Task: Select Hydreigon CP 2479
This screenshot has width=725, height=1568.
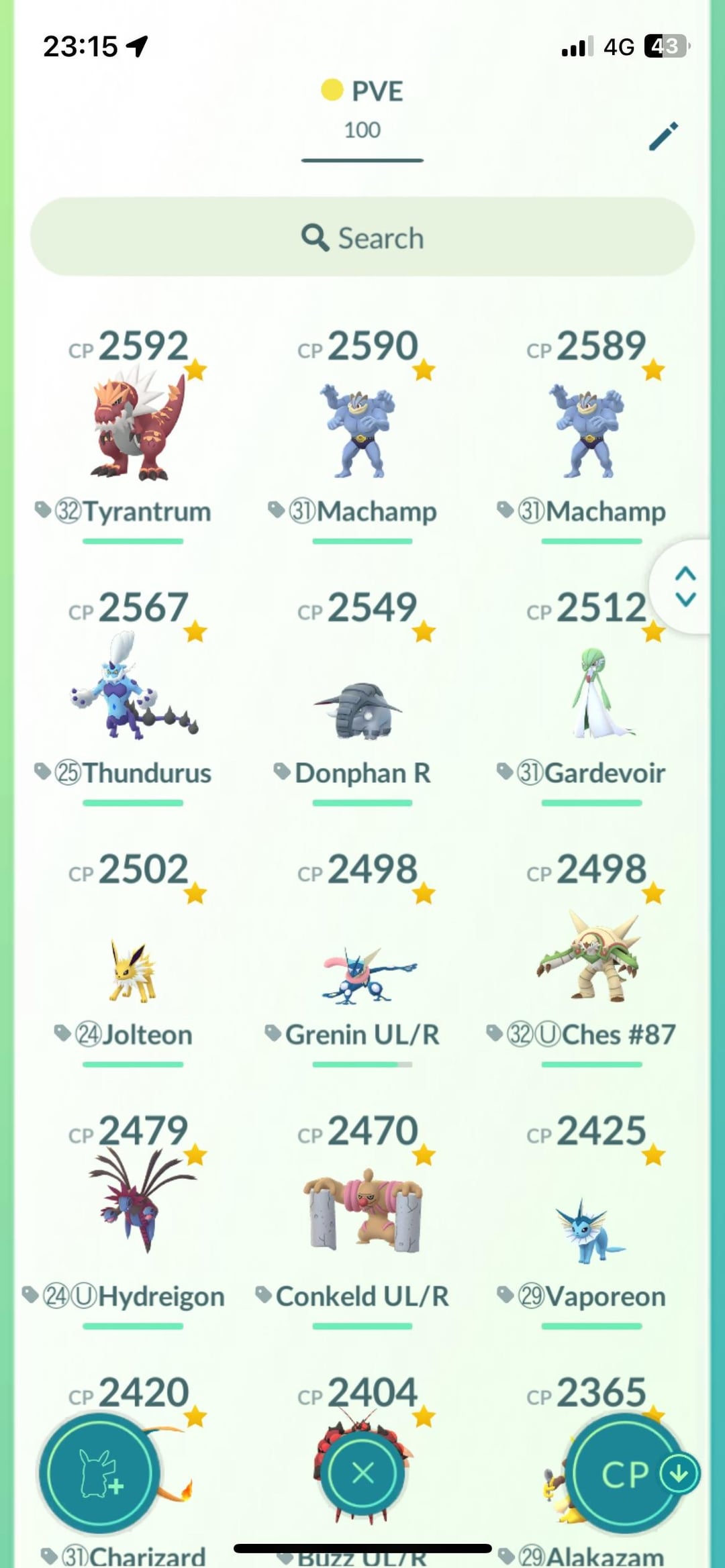Action: click(x=133, y=1214)
